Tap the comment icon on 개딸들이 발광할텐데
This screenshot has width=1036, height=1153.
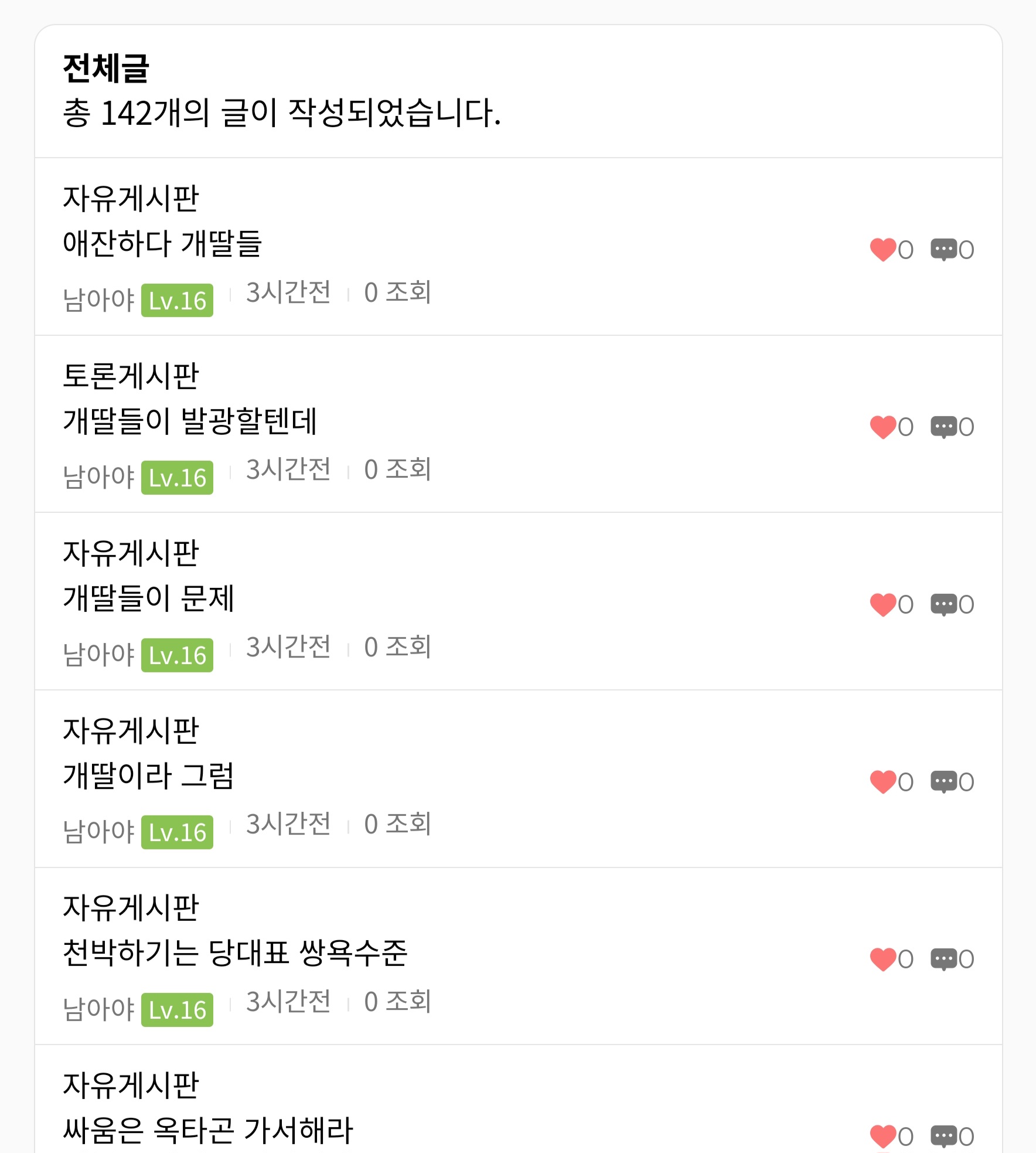click(943, 427)
